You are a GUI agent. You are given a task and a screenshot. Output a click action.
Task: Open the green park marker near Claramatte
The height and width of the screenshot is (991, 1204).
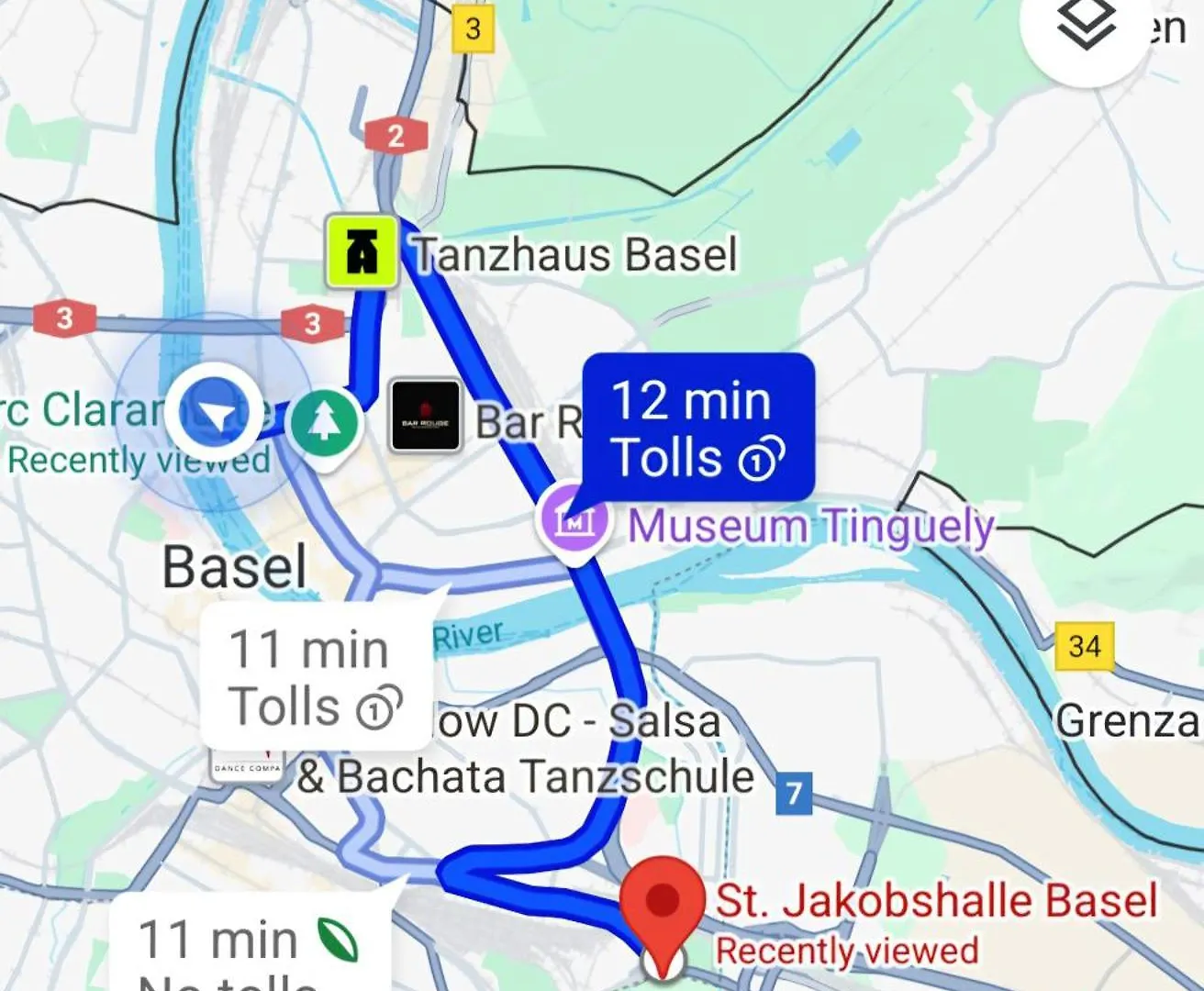pos(324,423)
